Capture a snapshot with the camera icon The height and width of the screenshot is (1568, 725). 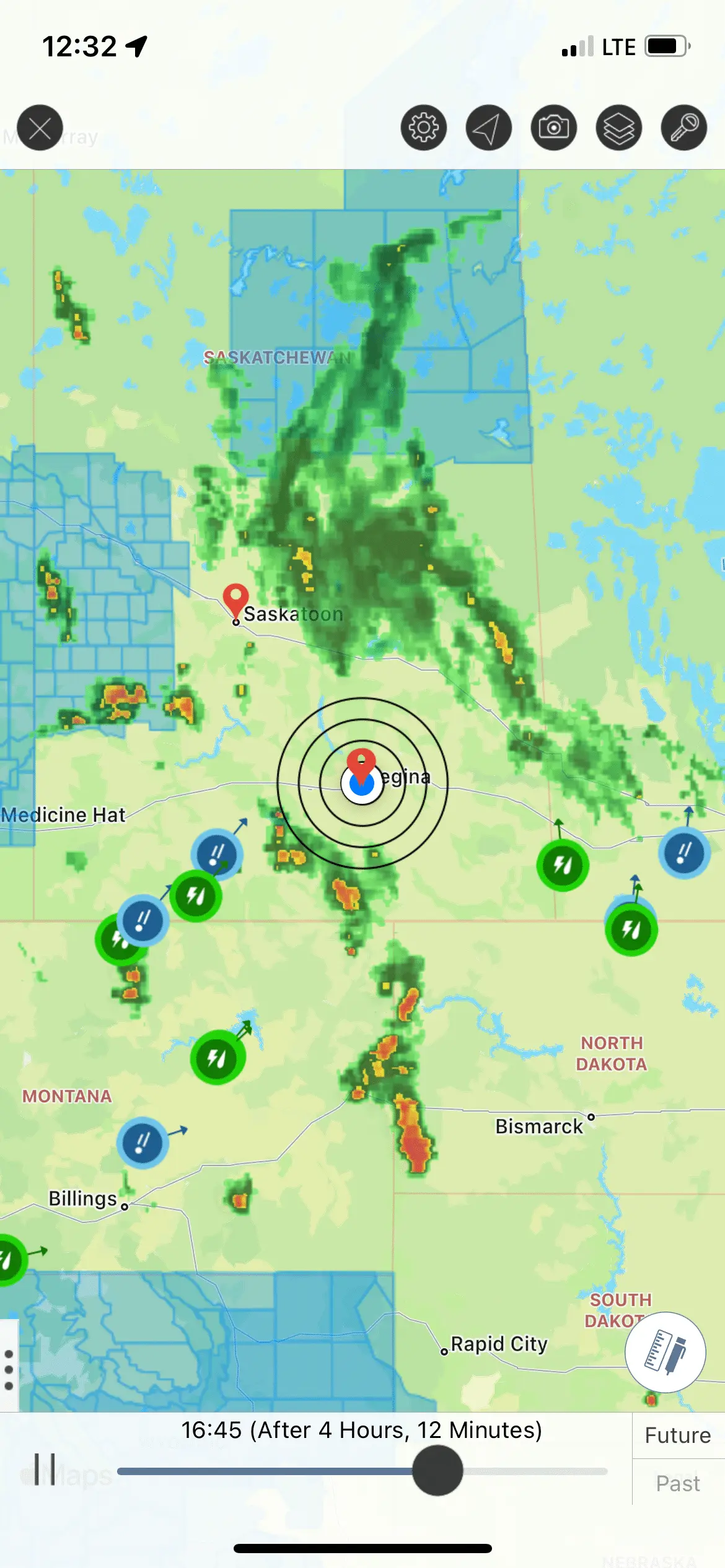click(x=554, y=128)
